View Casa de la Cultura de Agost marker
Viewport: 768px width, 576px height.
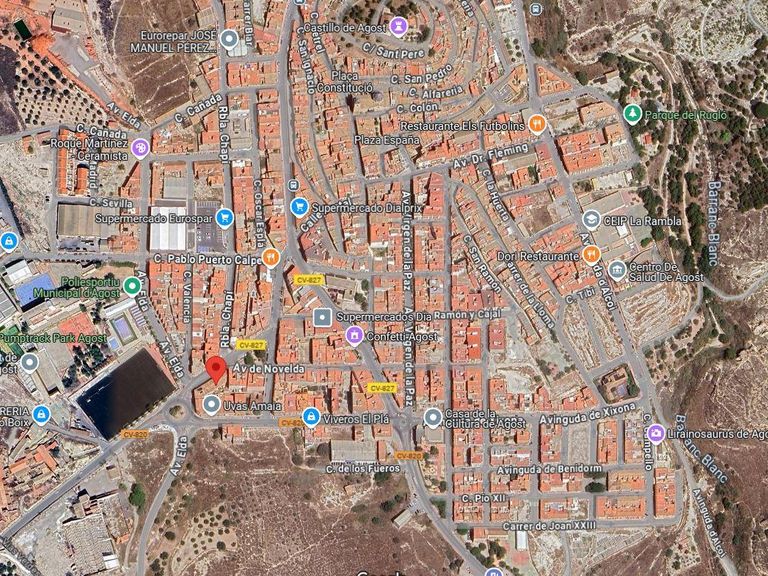432,417
